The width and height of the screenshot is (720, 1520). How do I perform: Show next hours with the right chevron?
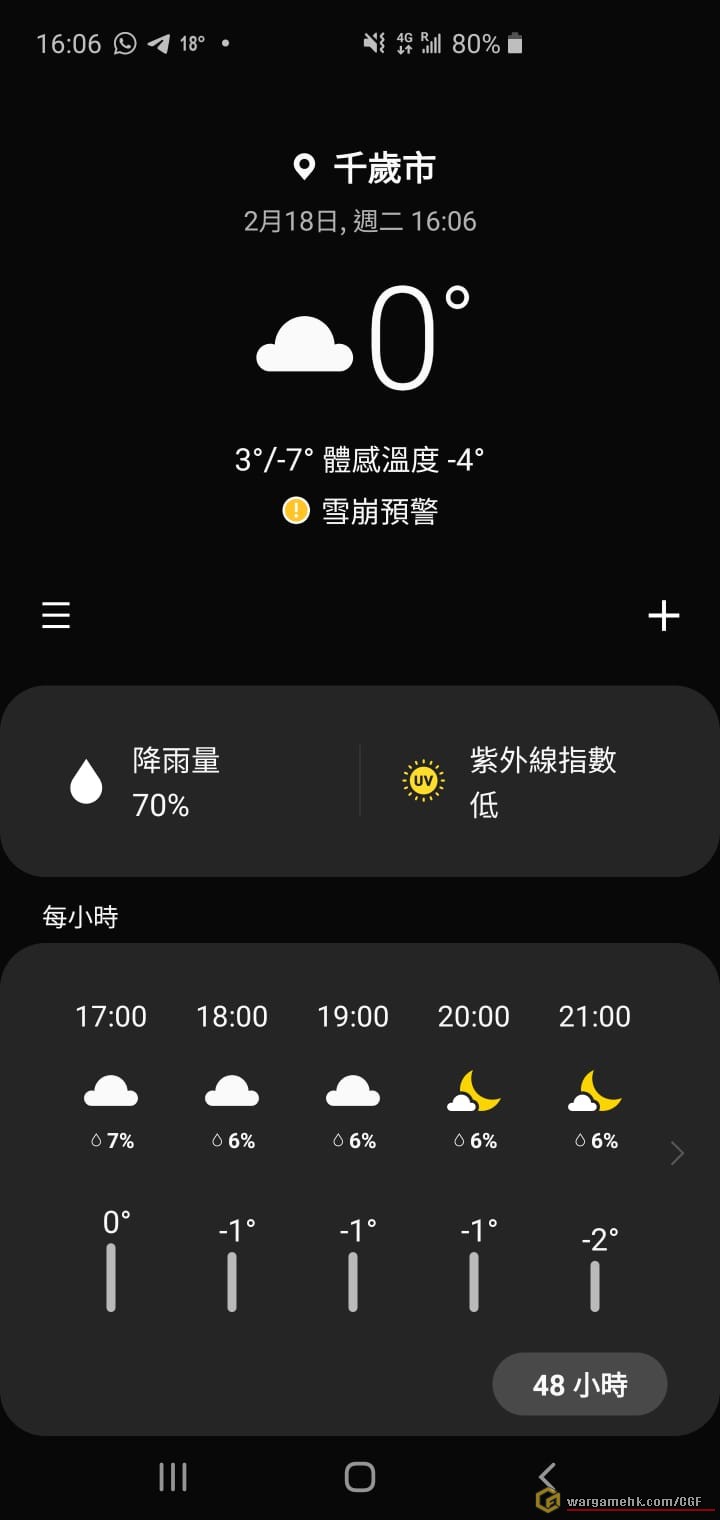click(677, 1154)
